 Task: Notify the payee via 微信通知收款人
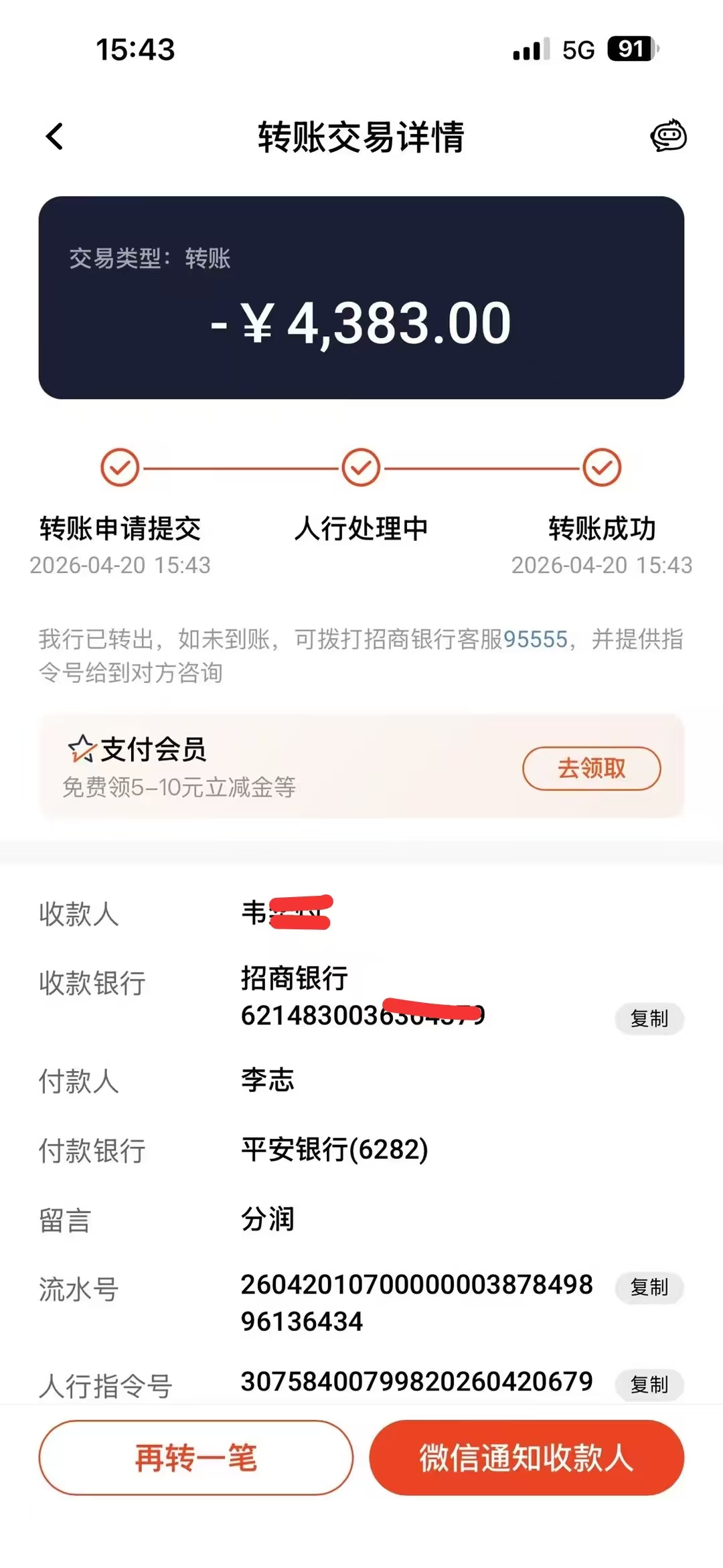pyautogui.click(x=526, y=1458)
